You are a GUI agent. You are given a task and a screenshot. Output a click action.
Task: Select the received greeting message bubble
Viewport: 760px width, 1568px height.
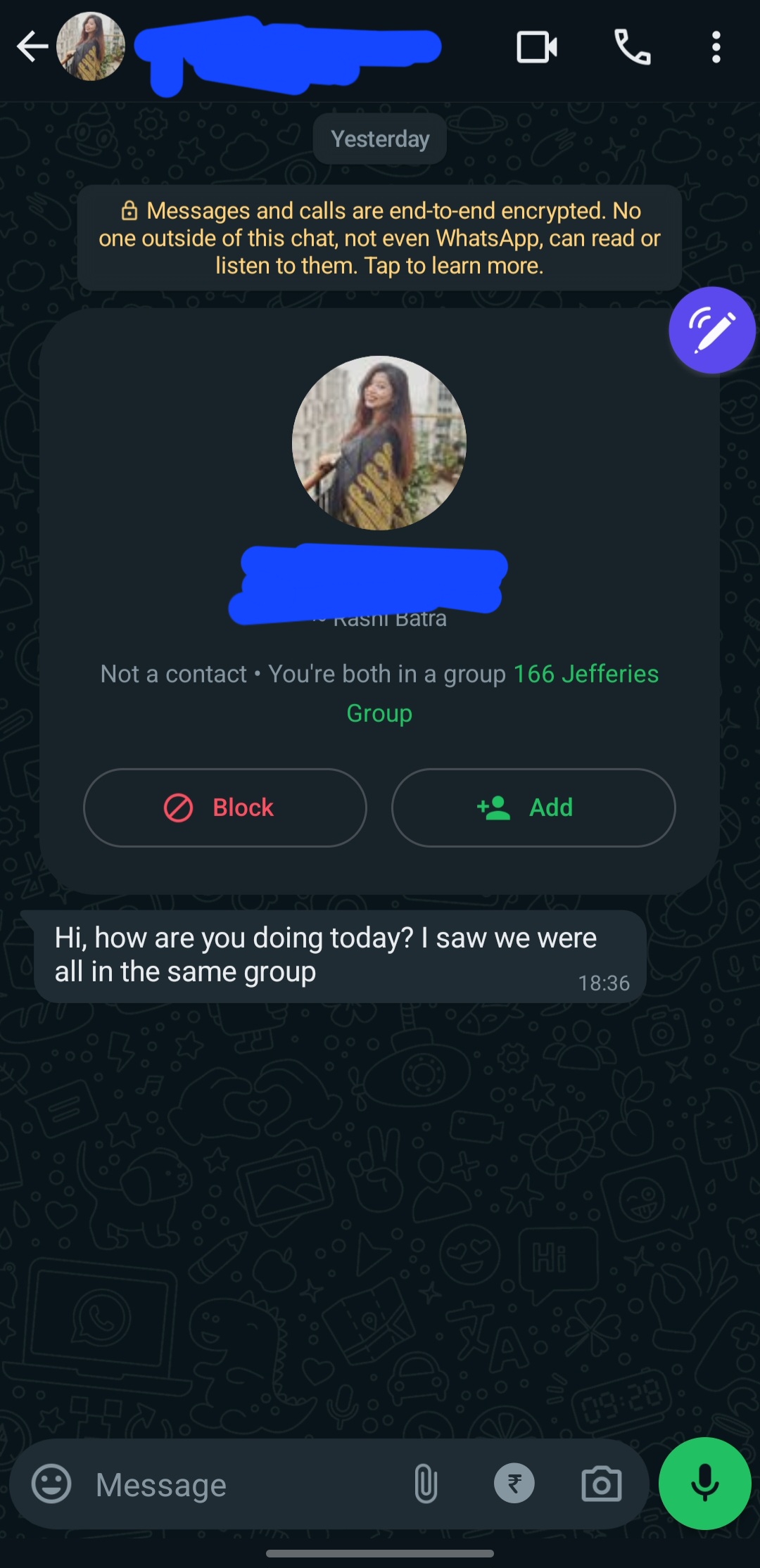(x=338, y=957)
